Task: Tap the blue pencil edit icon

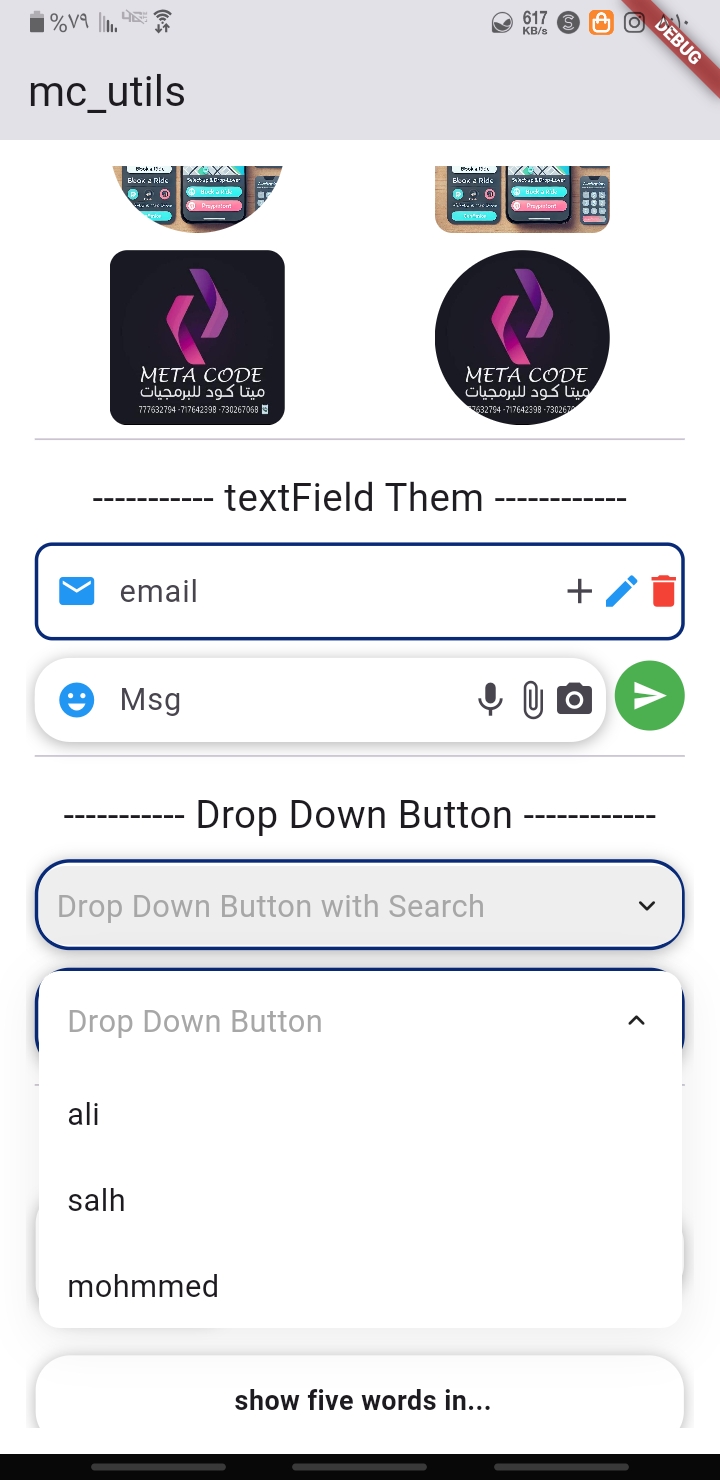Action: pyautogui.click(x=621, y=592)
